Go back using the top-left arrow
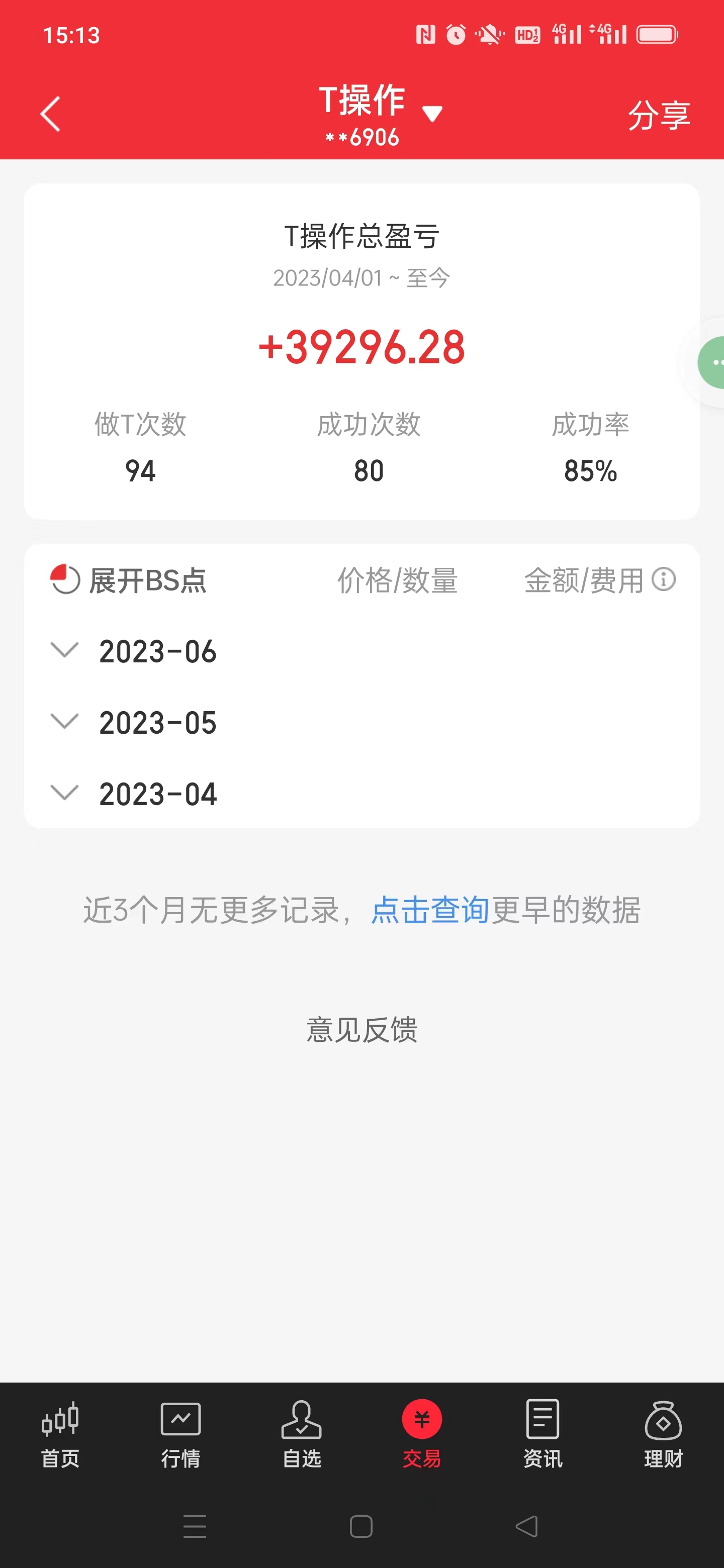724x1568 pixels. (x=50, y=114)
